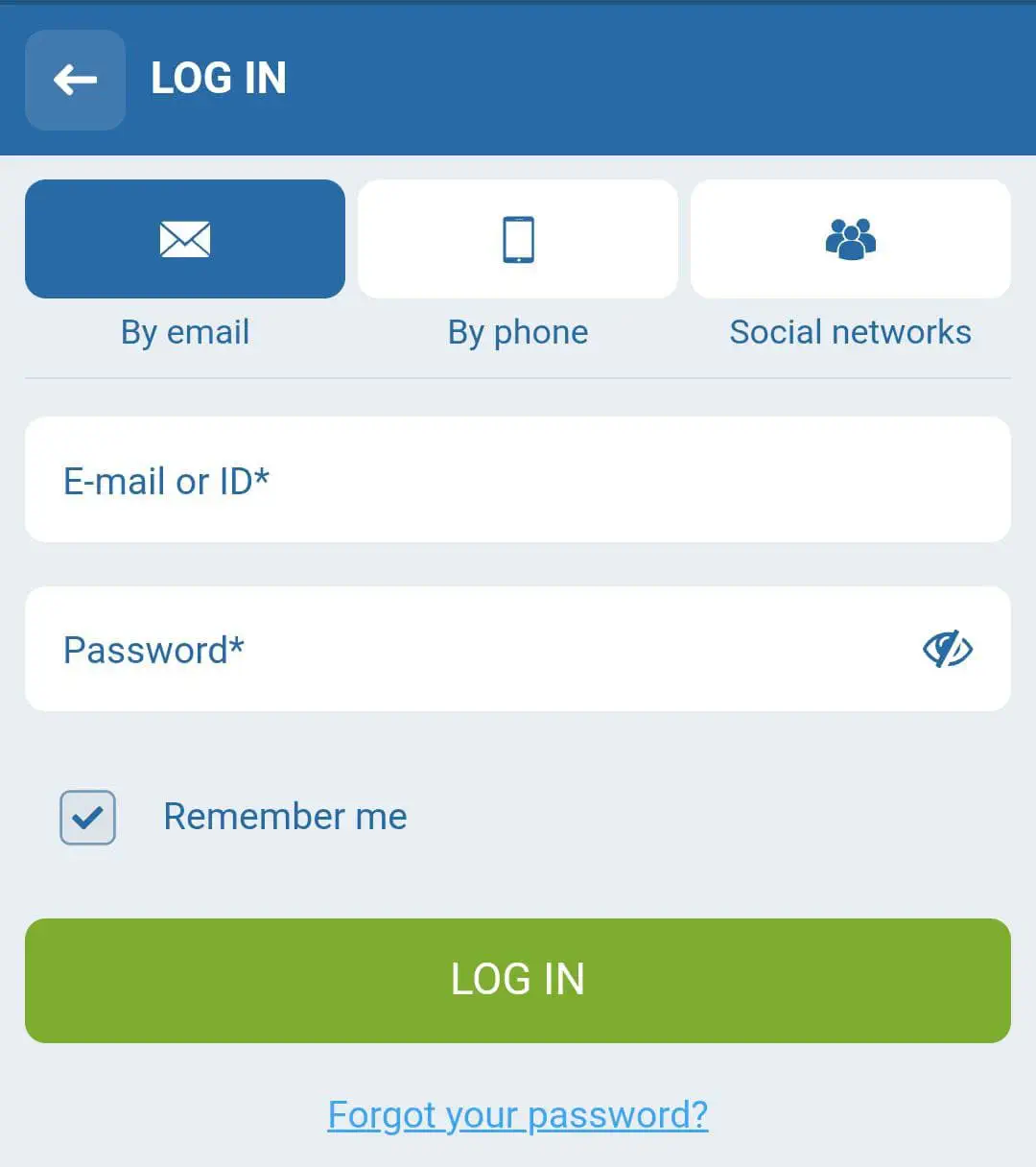Click the E-mail or ID input field
The height and width of the screenshot is (1167, 1036).
pos(518,481)
